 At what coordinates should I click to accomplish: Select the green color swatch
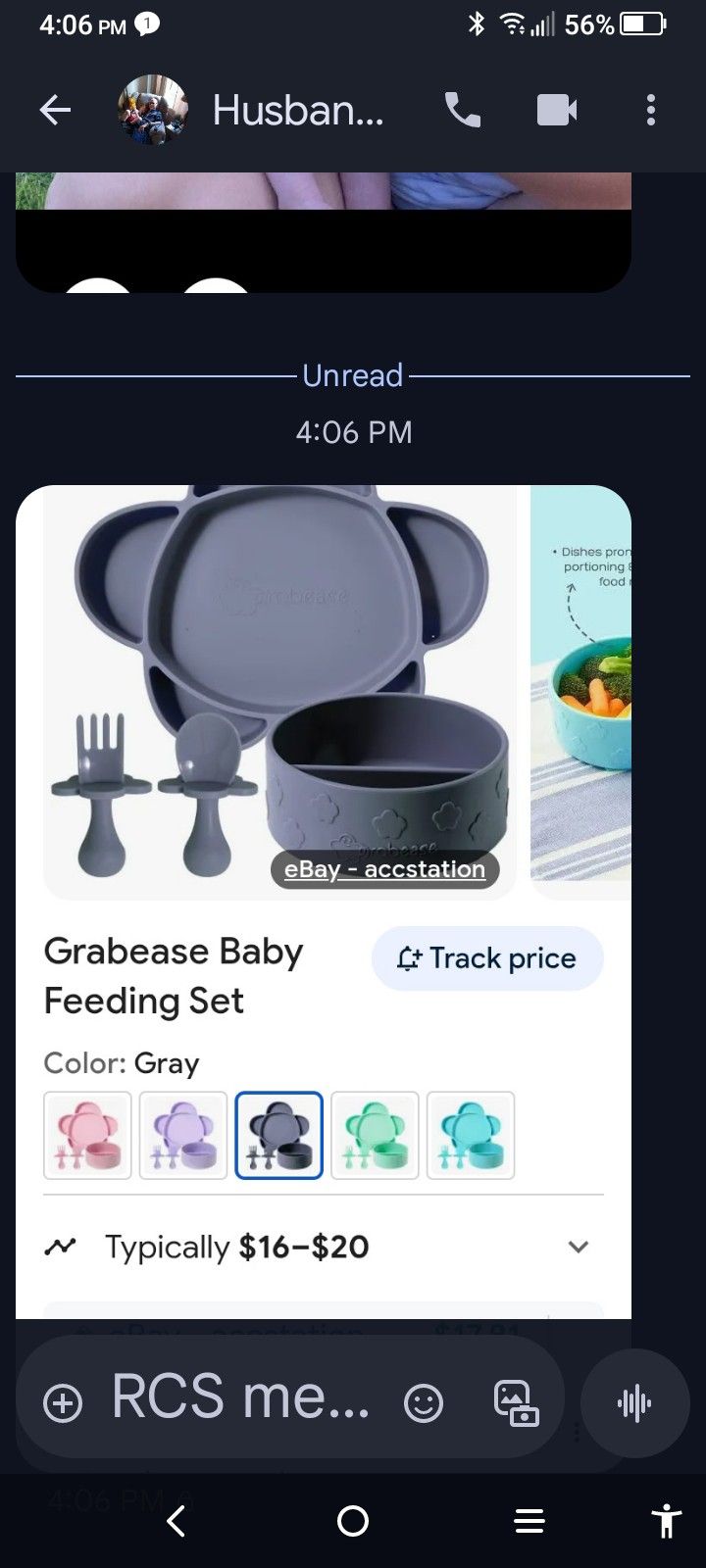pos(375,1135)
